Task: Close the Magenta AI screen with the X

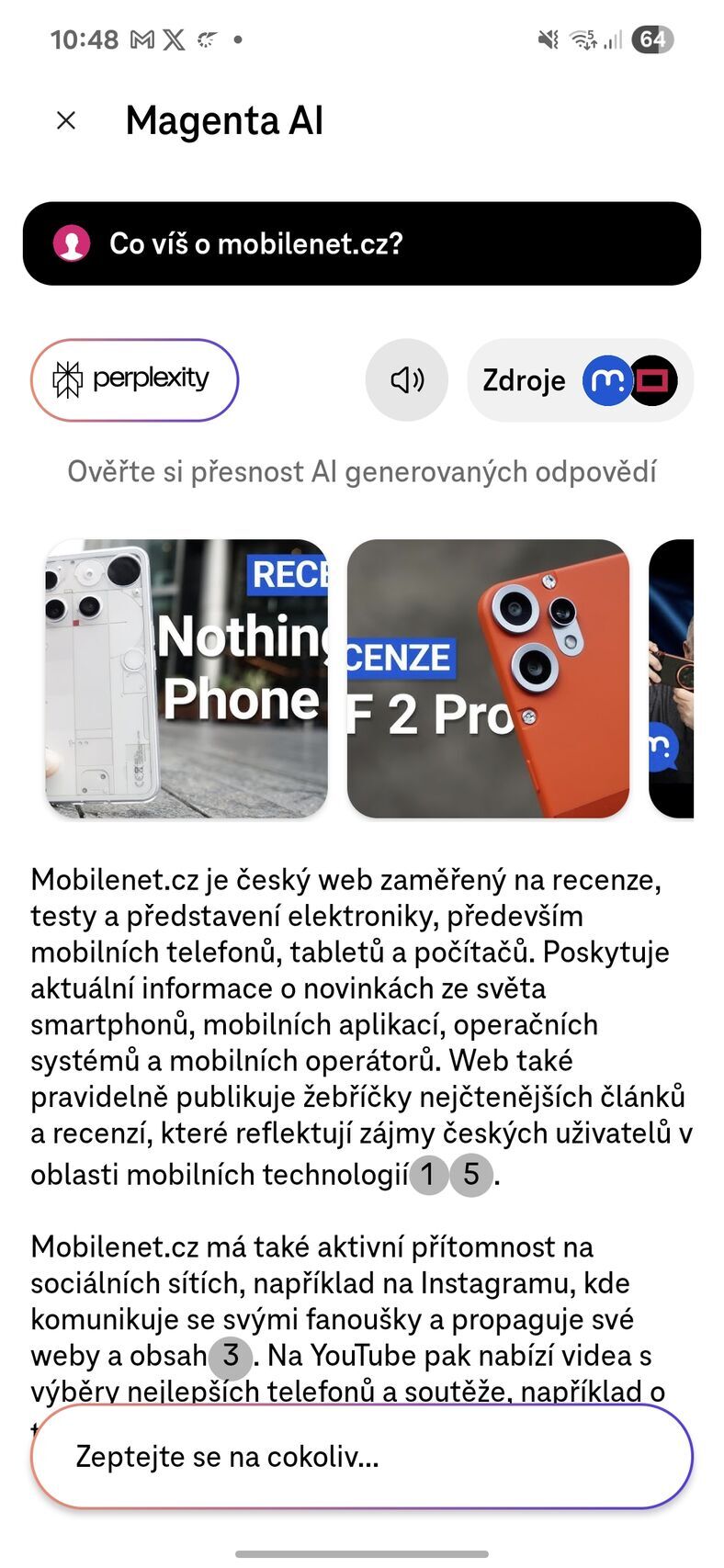Action: [x=65, y=119]
